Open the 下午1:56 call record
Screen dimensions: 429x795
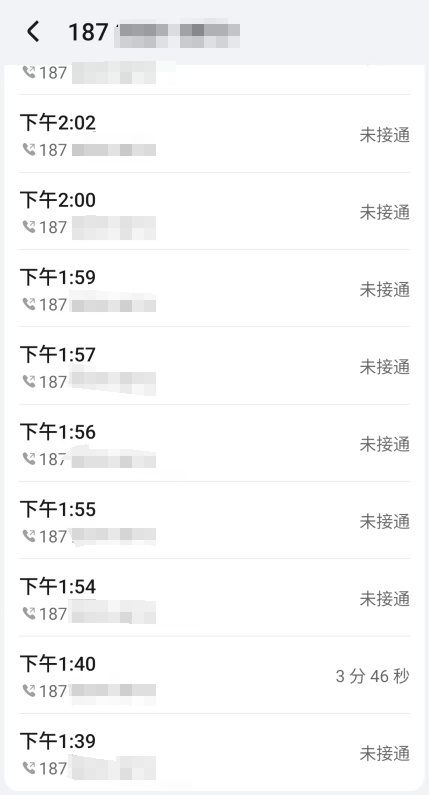[x=214, y=443]
